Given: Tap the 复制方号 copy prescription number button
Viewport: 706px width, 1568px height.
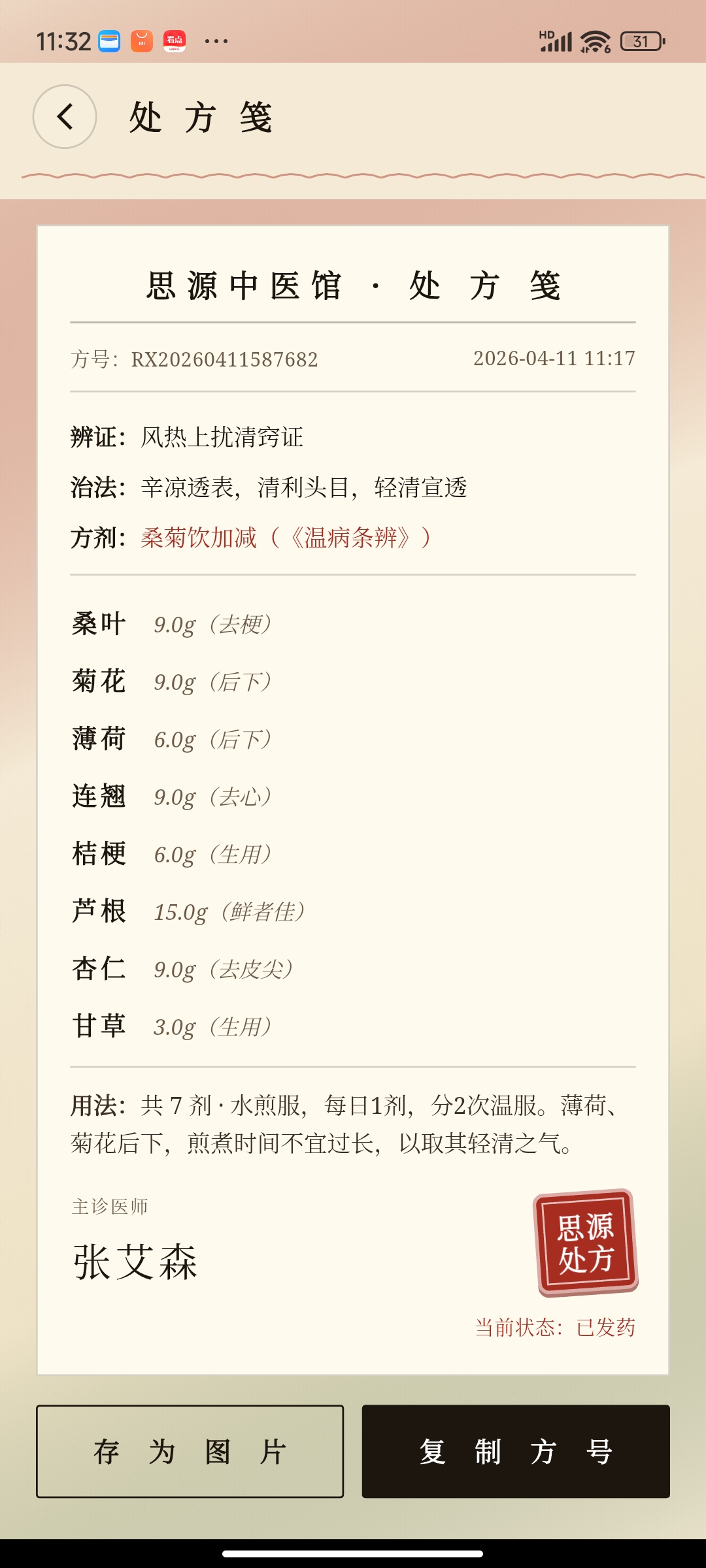Looking at the screenshot, I should tap(518, 1452).
